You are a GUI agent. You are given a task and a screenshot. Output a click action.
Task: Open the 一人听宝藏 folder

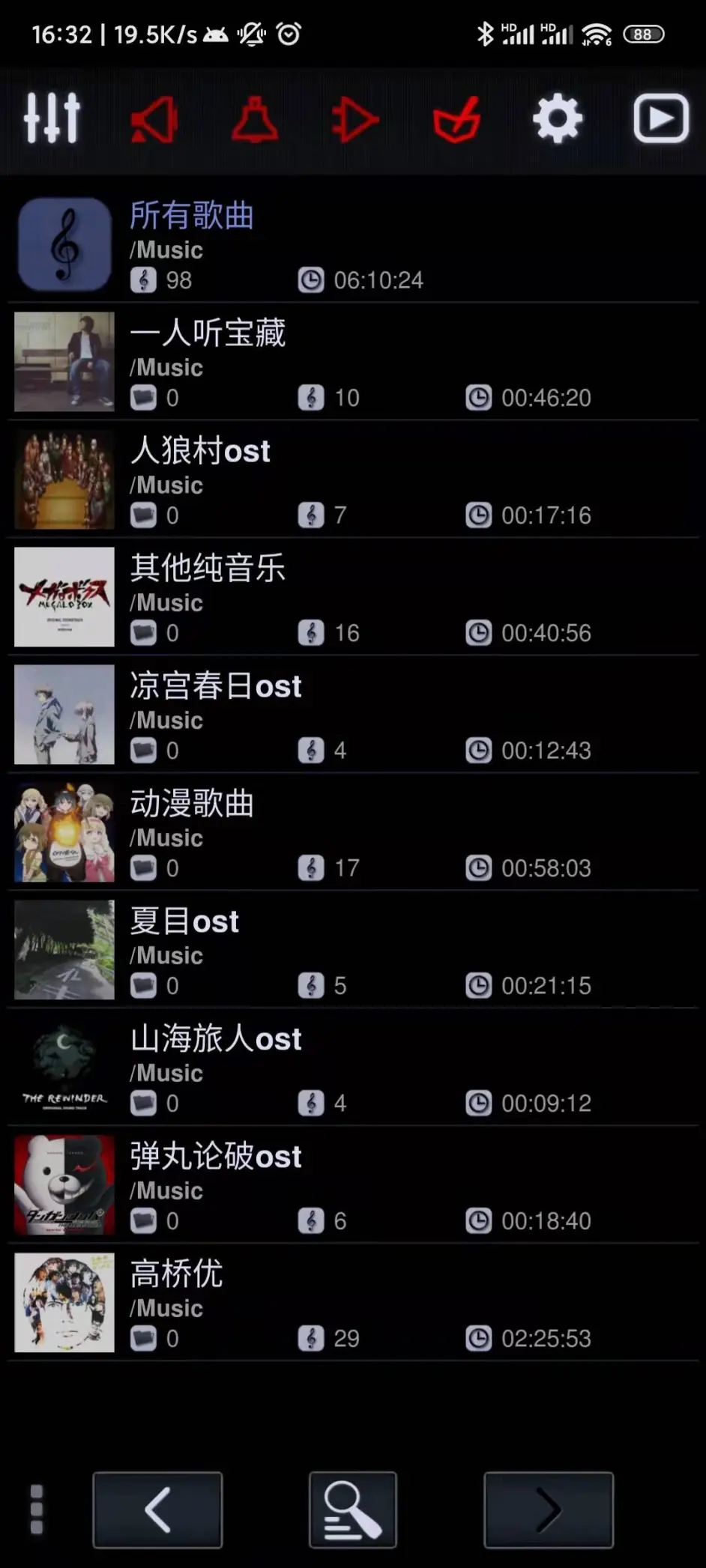(x=208, y=333)
